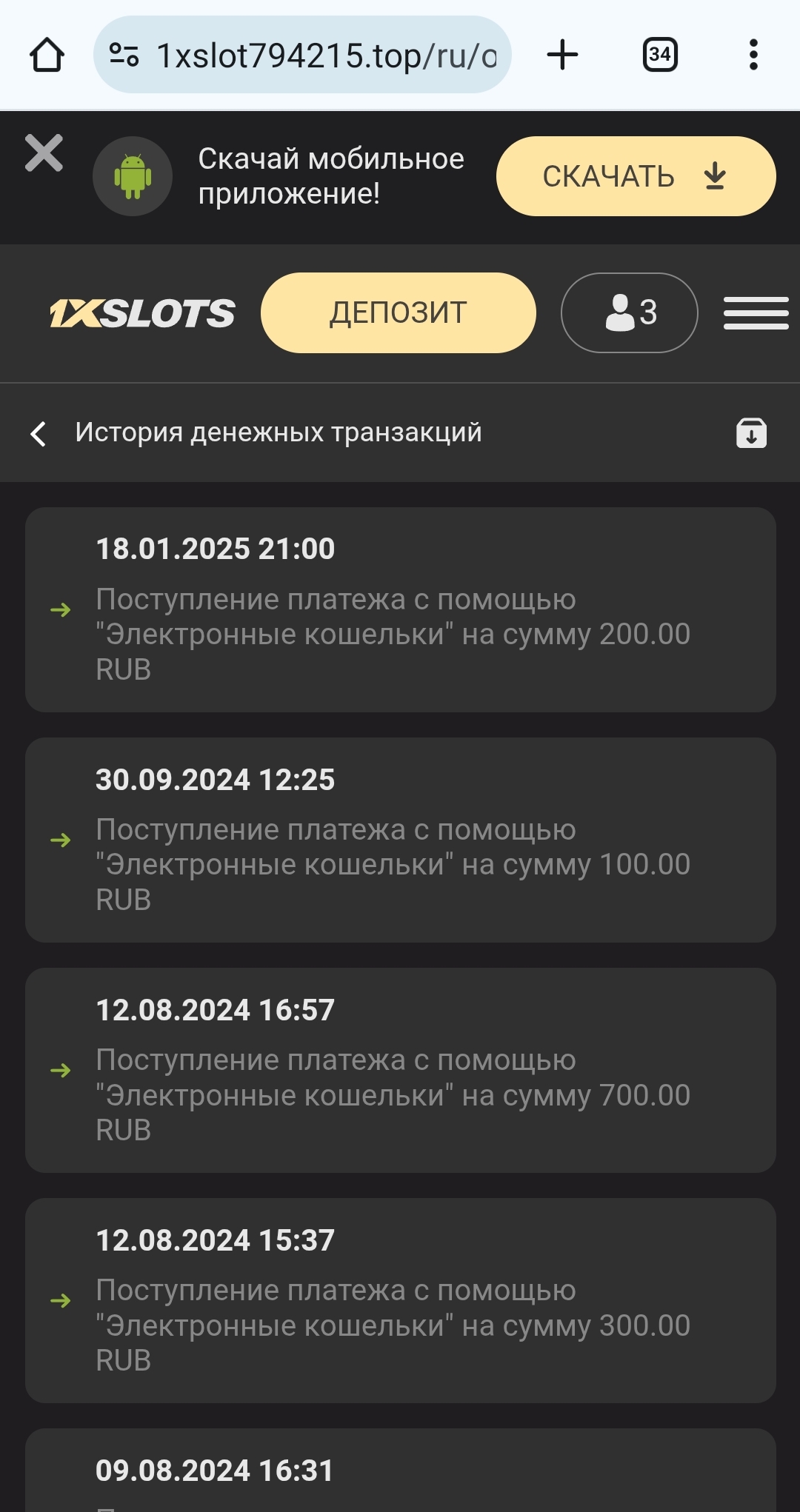Dismiss the mobile app download banner
Image resolution: width=800 pixels, height=1512 pixels.
pos(44,153)
